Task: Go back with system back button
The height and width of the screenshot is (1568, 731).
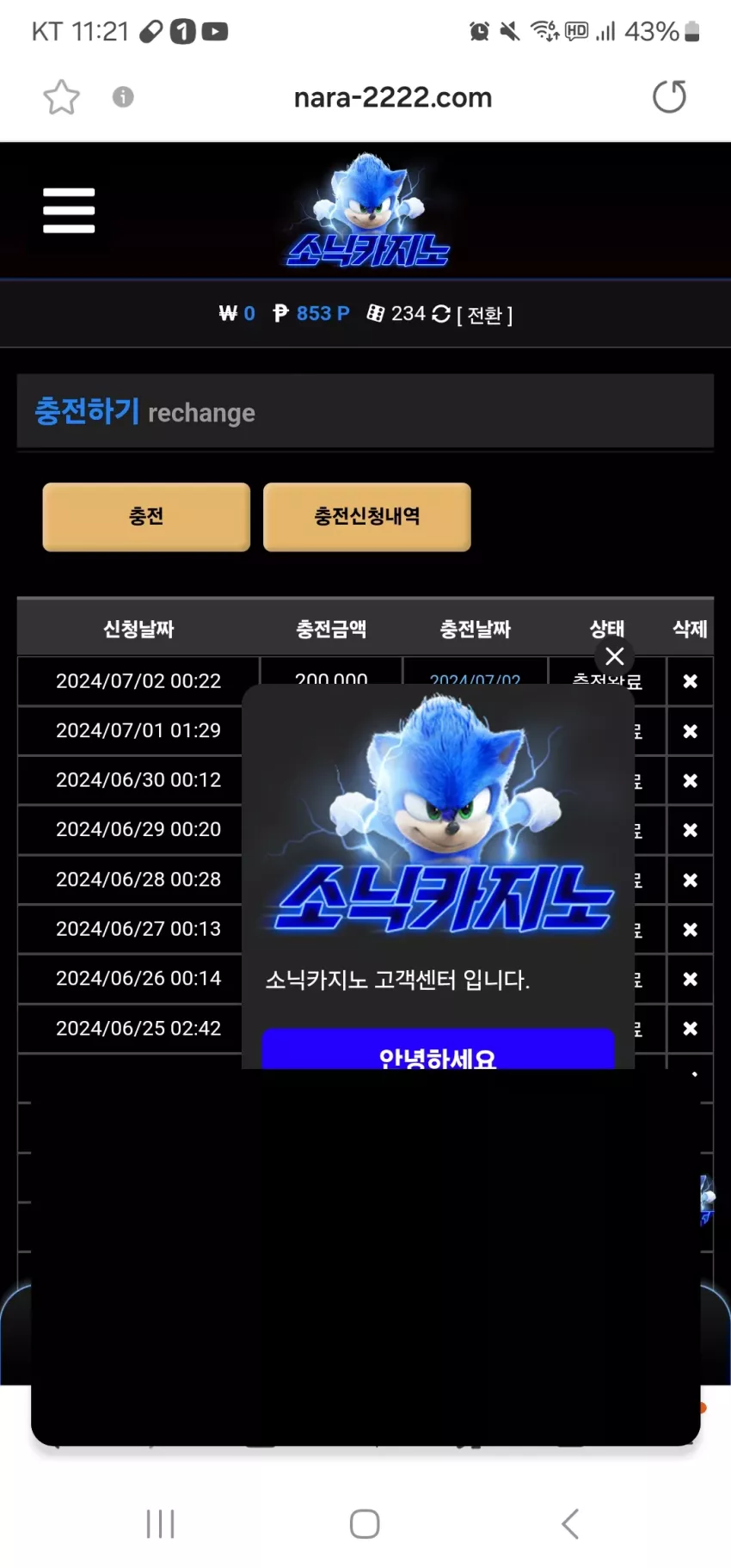Action: [570, 1523]
